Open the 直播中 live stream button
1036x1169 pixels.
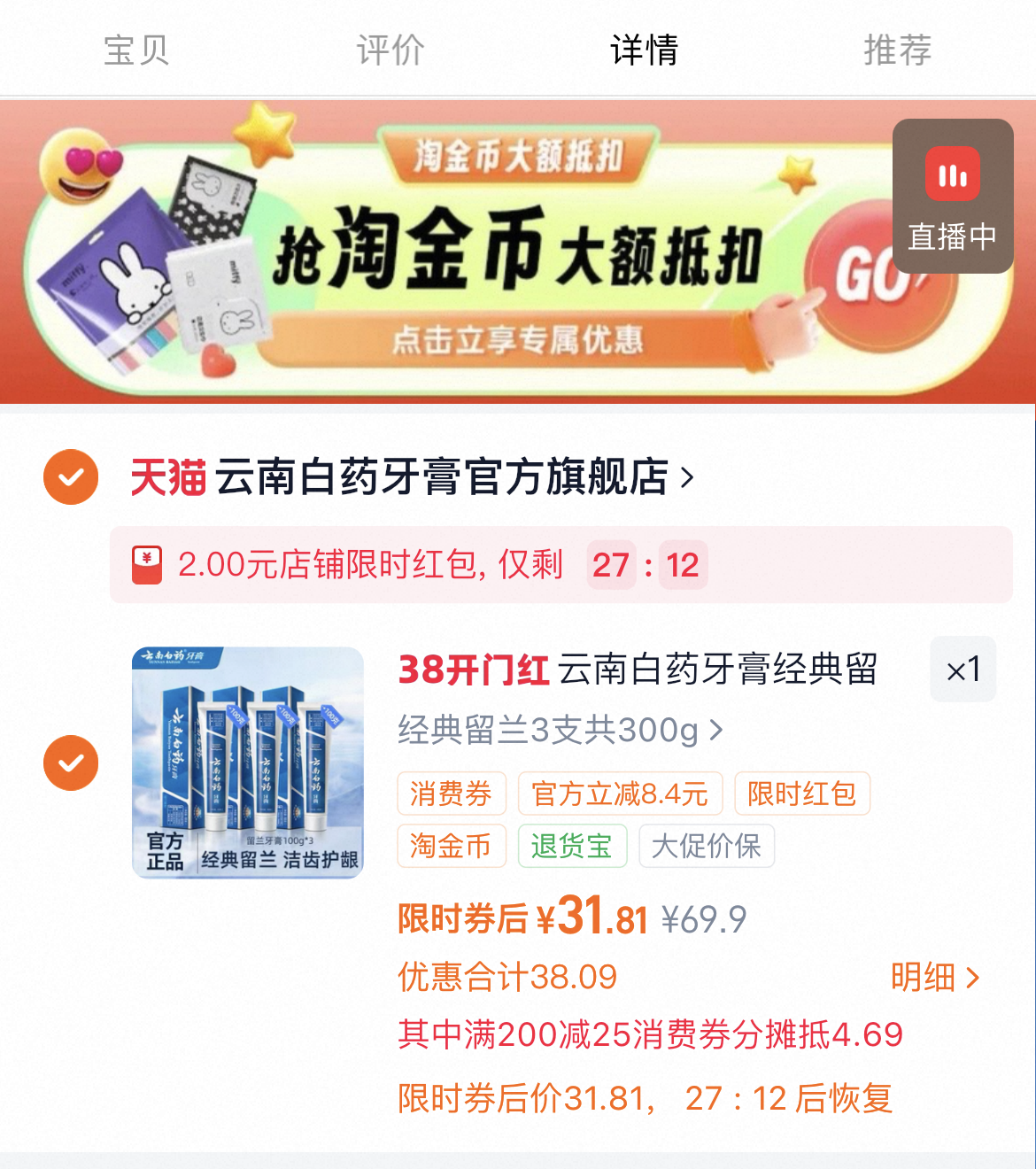pyautogui.click(x=952, y=196)
